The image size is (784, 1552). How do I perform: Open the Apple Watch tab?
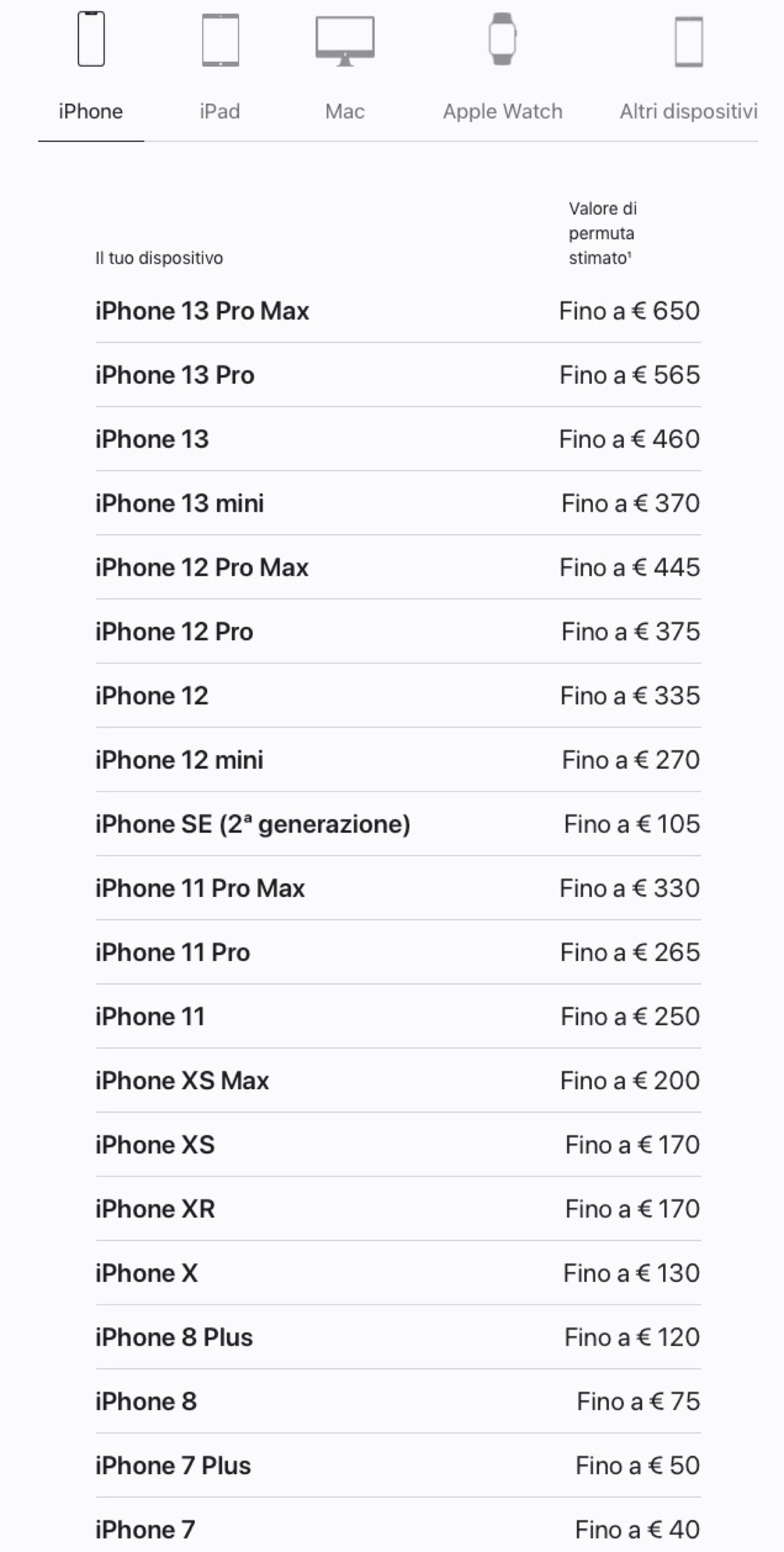(x=502, y=72)
